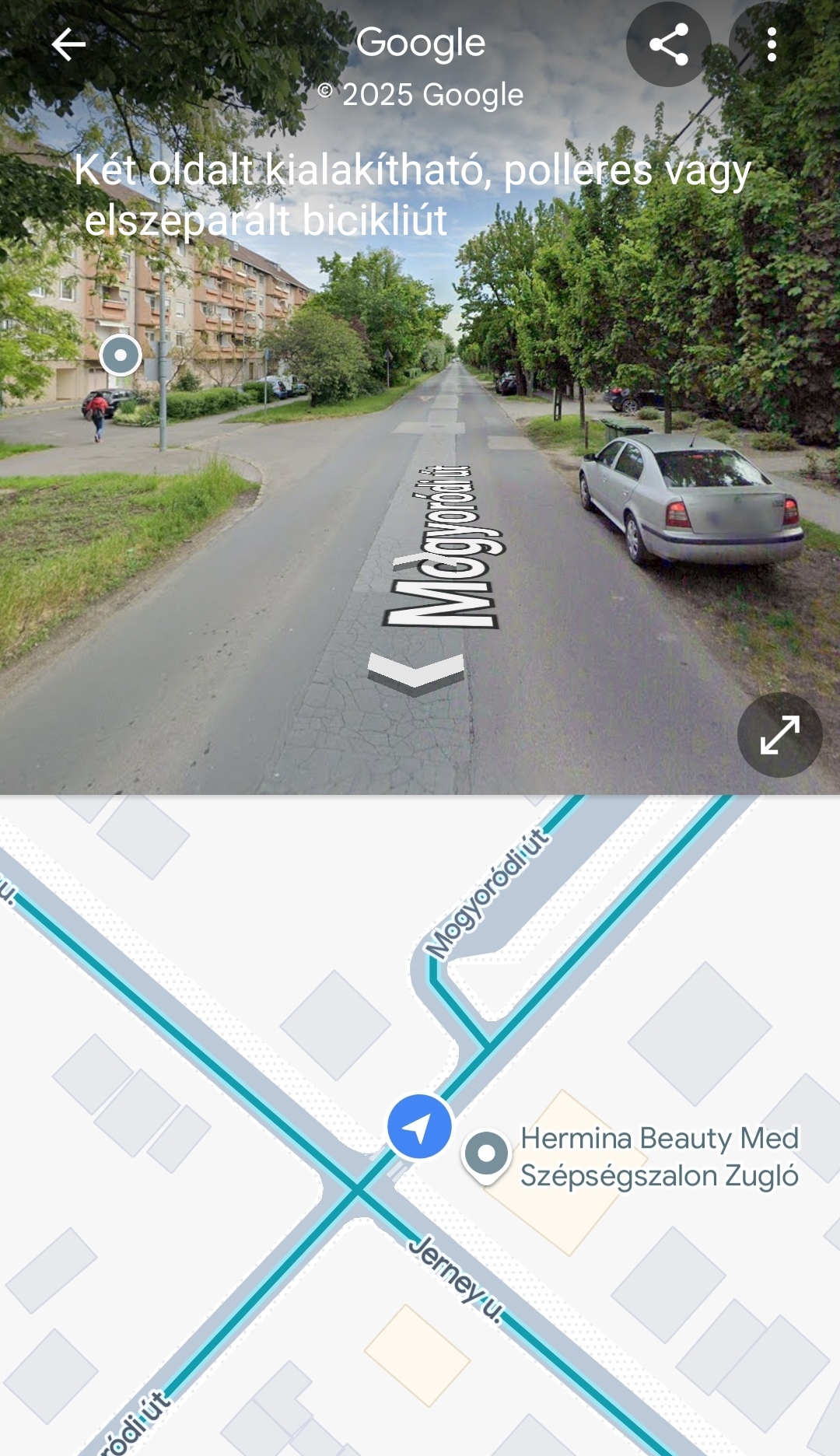Open the three-dot overflow menu
This screenshot has width=840, height=1456.
(x=771, y=44)
